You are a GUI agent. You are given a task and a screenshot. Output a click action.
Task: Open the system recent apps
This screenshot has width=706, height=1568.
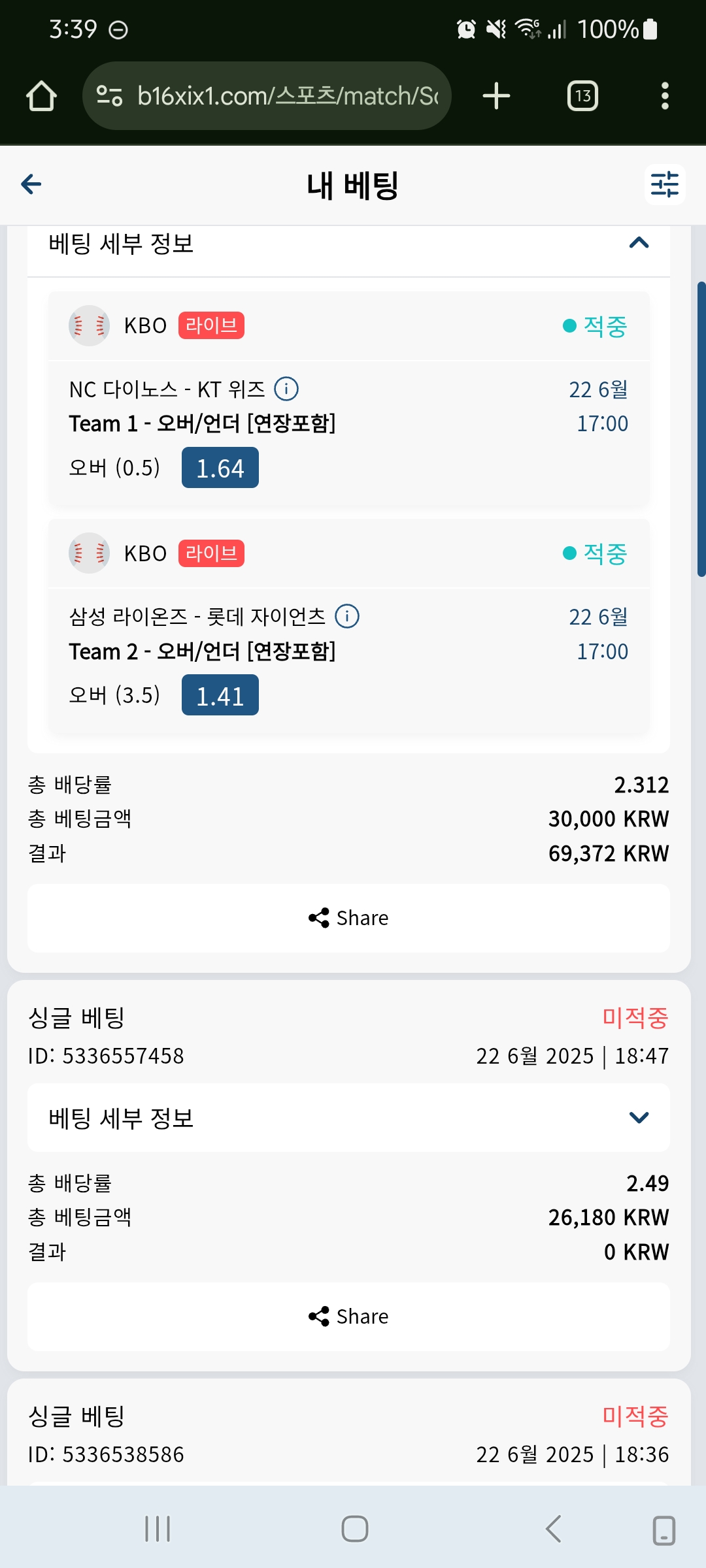click(x=158, y=1529)
